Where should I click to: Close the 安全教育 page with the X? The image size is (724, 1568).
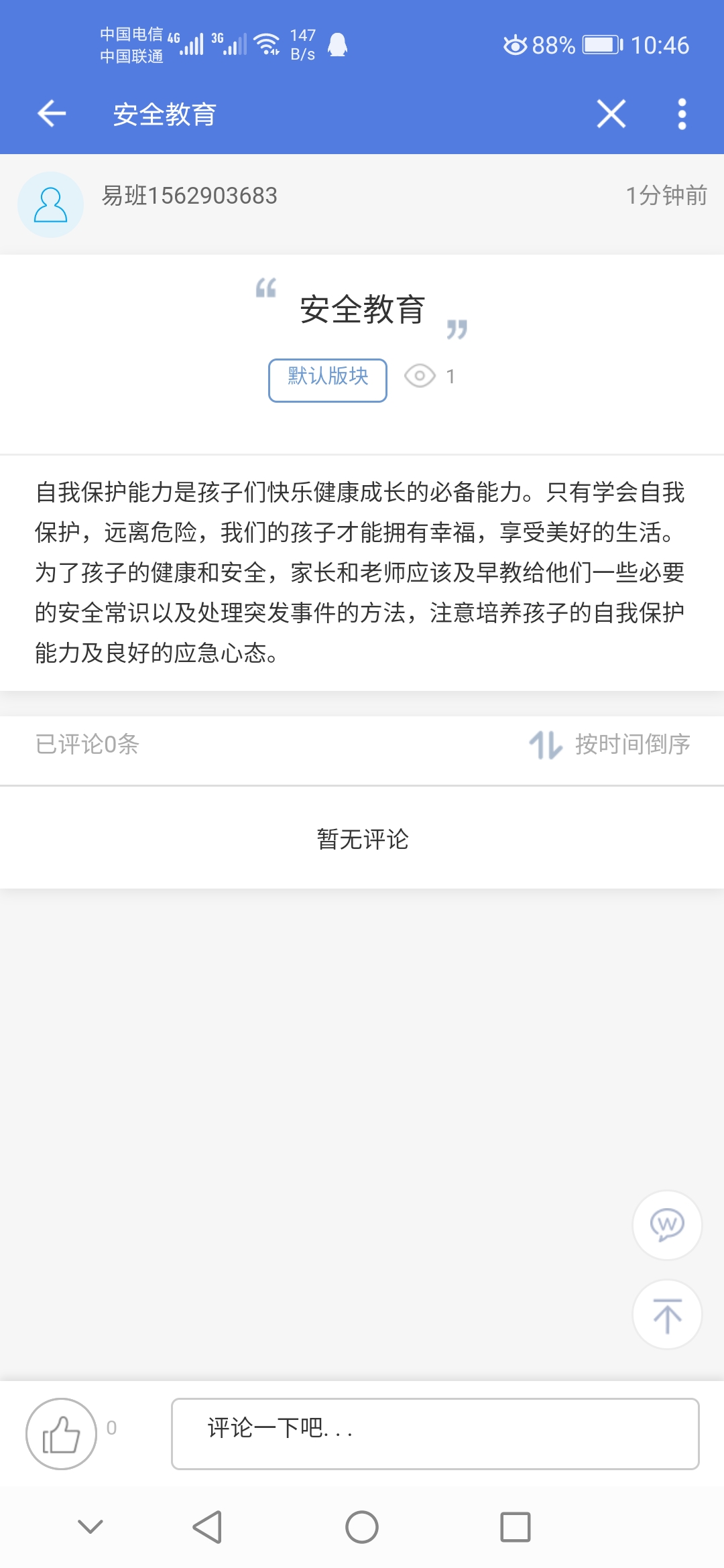[611, 113]
